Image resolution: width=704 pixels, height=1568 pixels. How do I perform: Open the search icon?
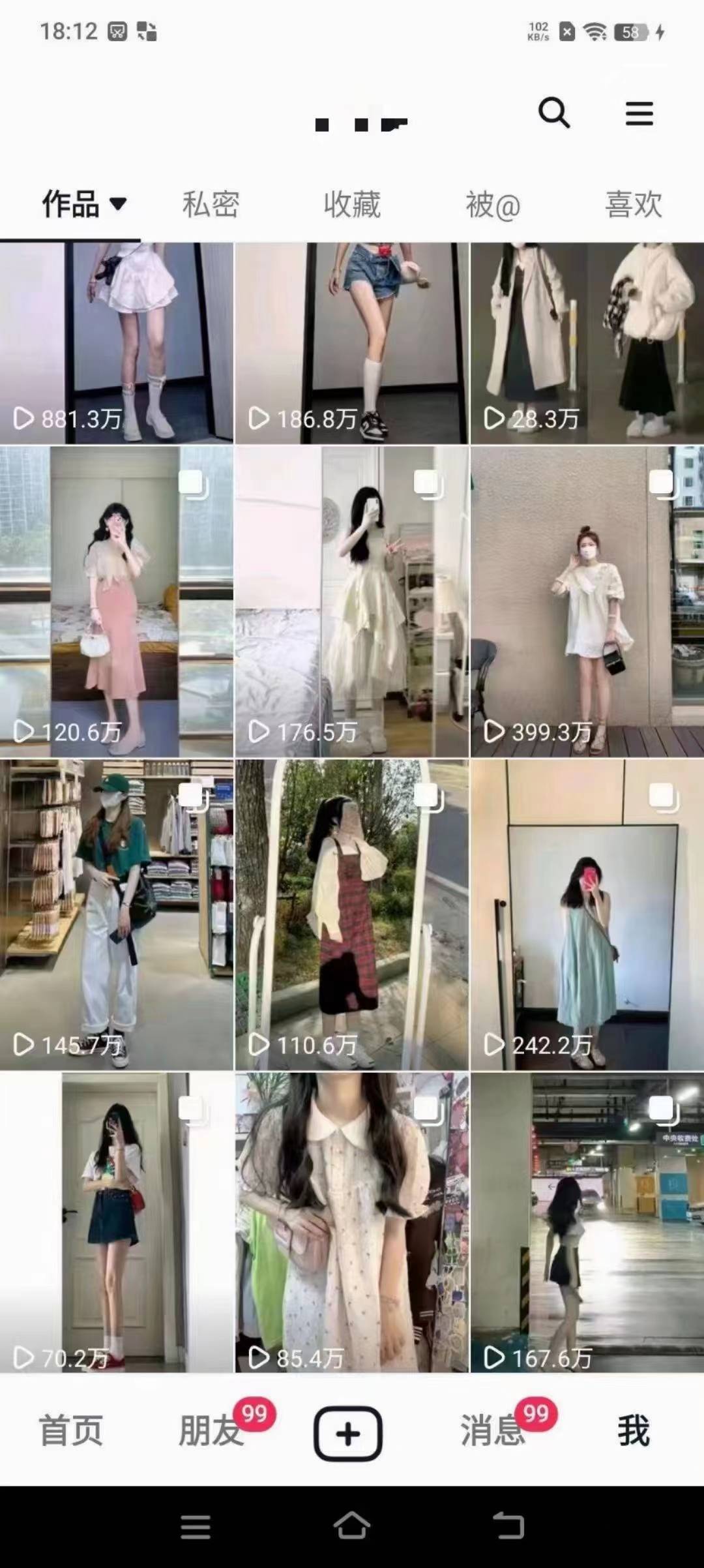coord(554,113)
